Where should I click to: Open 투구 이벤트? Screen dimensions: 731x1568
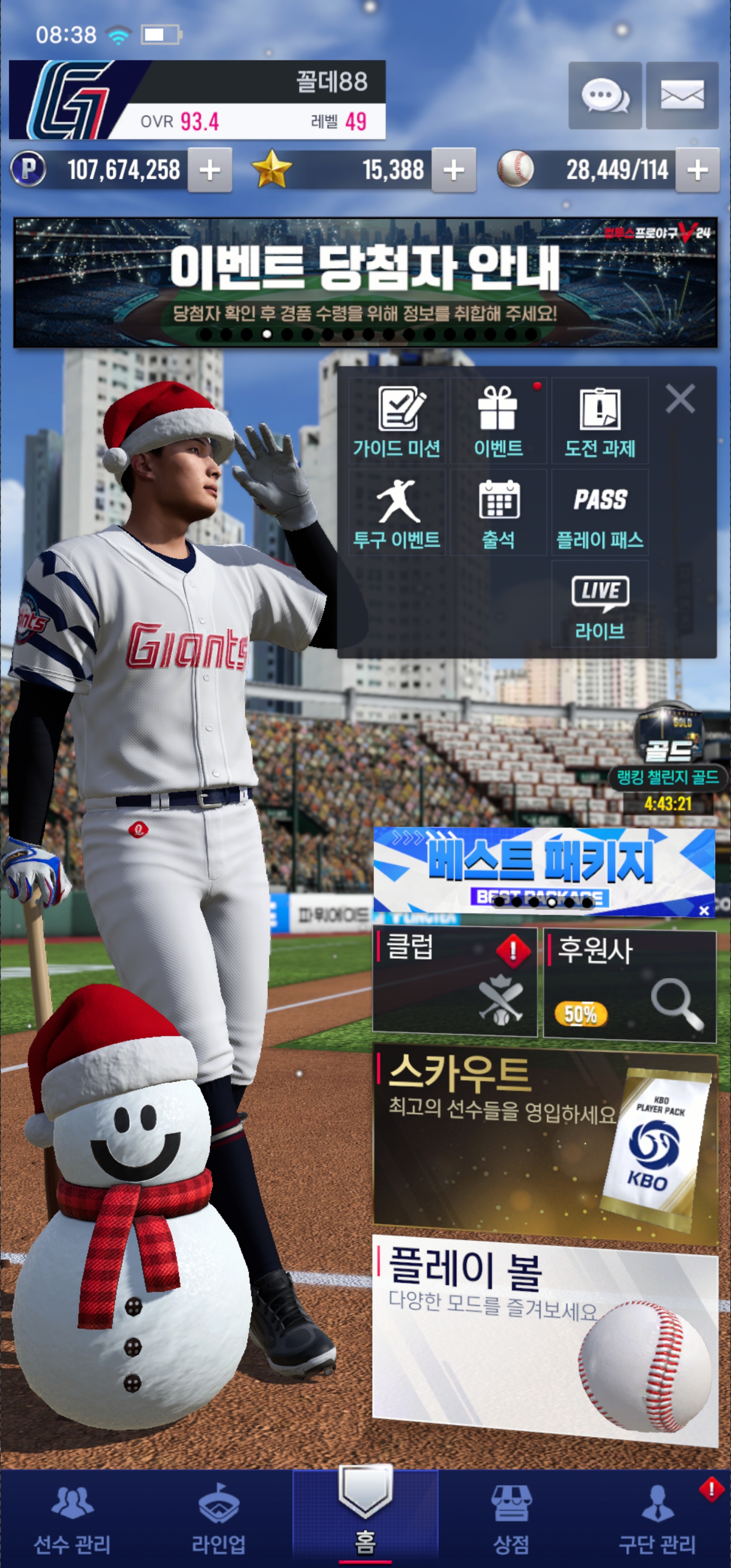397,512
